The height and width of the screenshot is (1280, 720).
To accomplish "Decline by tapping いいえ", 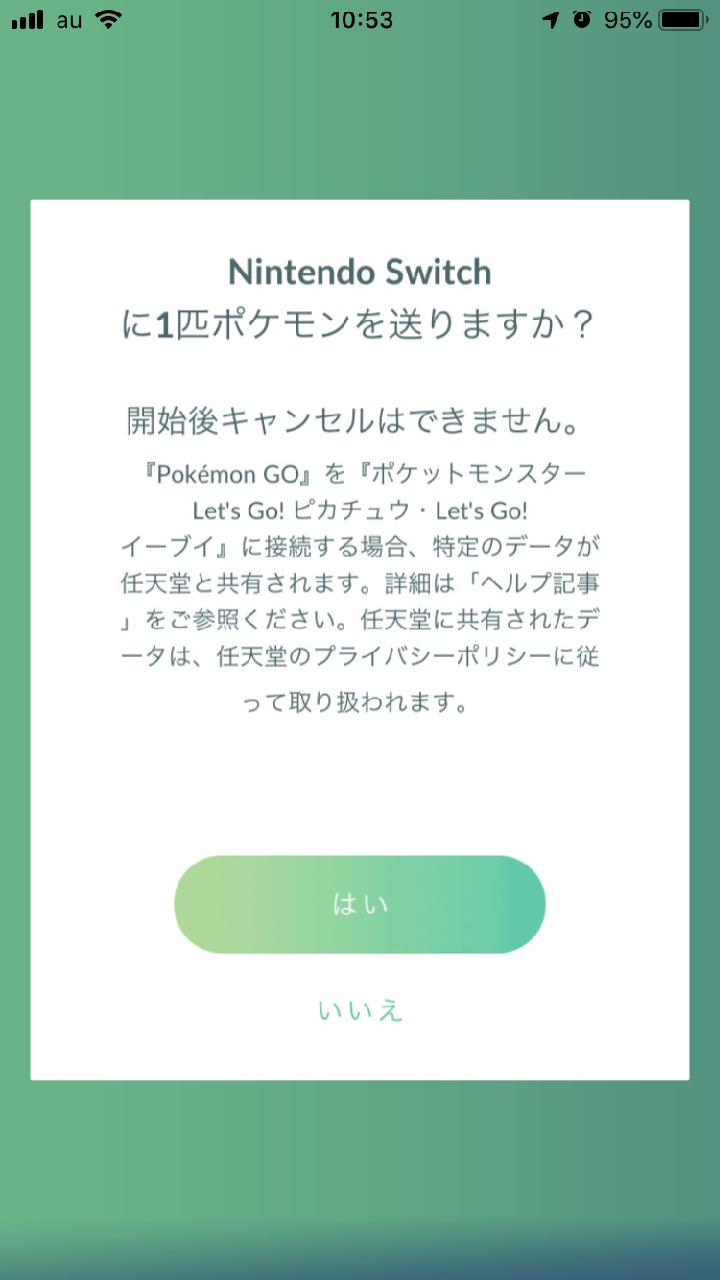I will click(x=360, y=1010).
